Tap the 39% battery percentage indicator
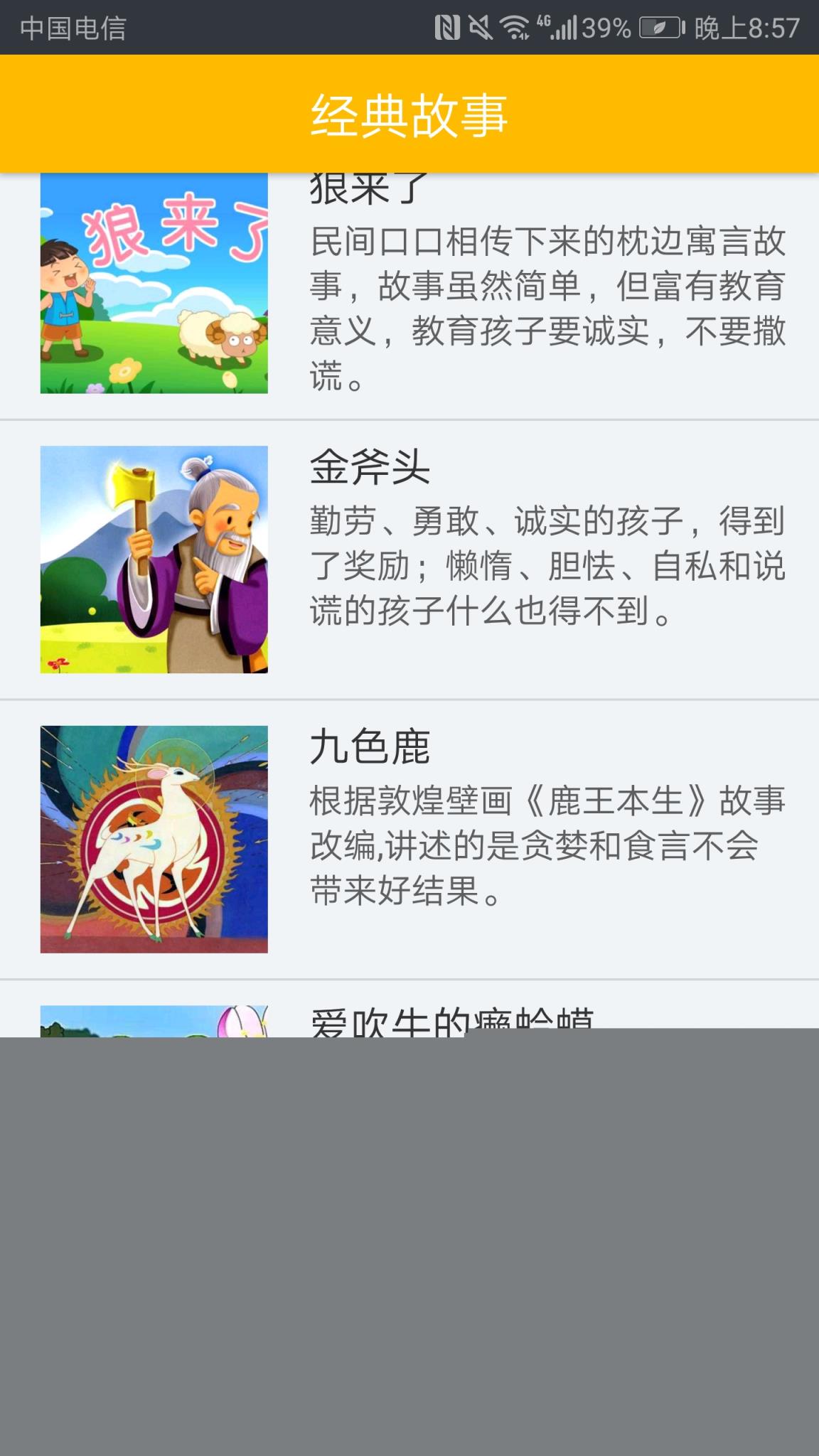The image size is (819, 1456). (x=605, y=27)
